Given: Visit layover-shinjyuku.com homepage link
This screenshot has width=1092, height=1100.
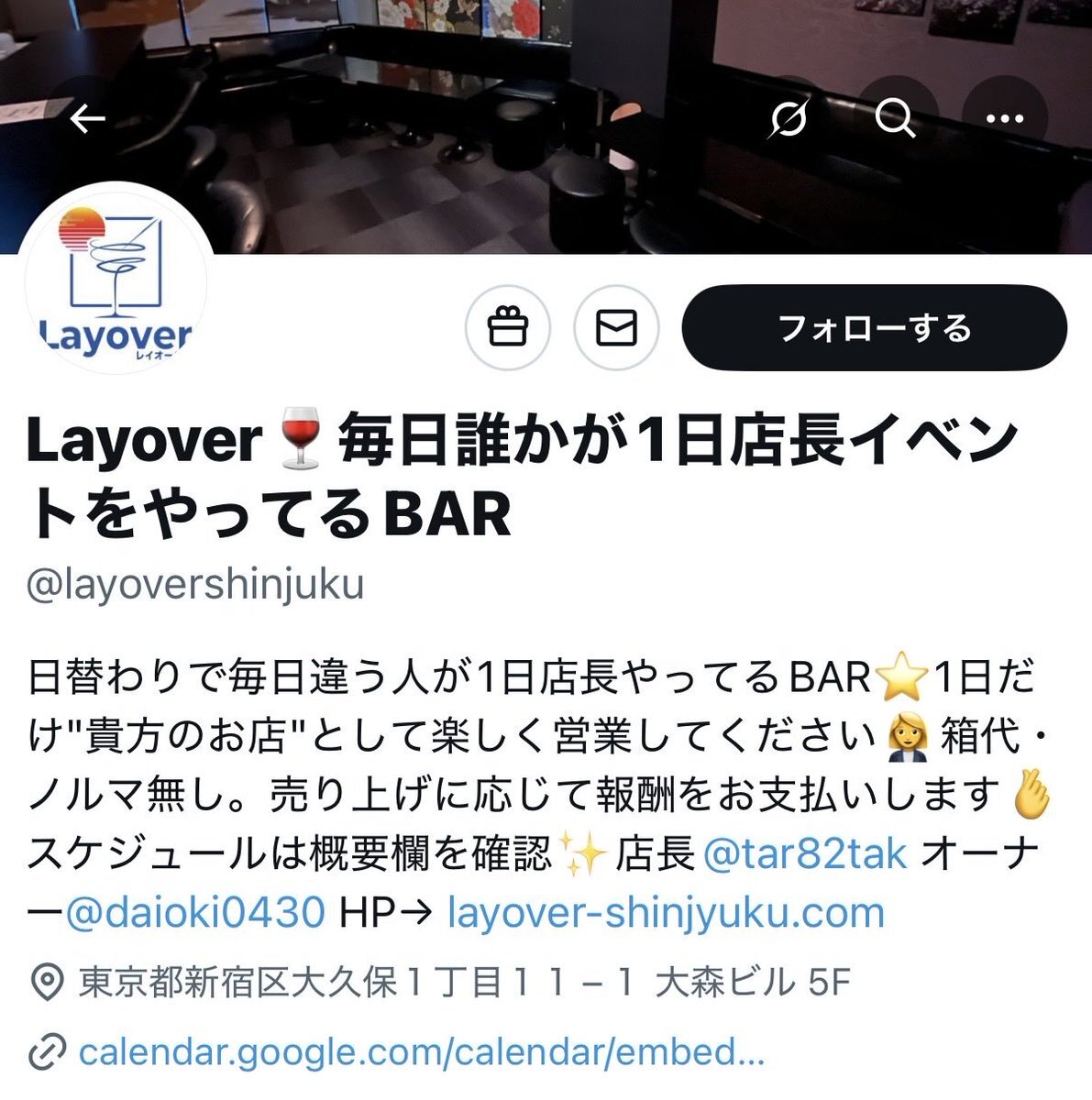Looking at the screenshot, I should pos(666,912).
